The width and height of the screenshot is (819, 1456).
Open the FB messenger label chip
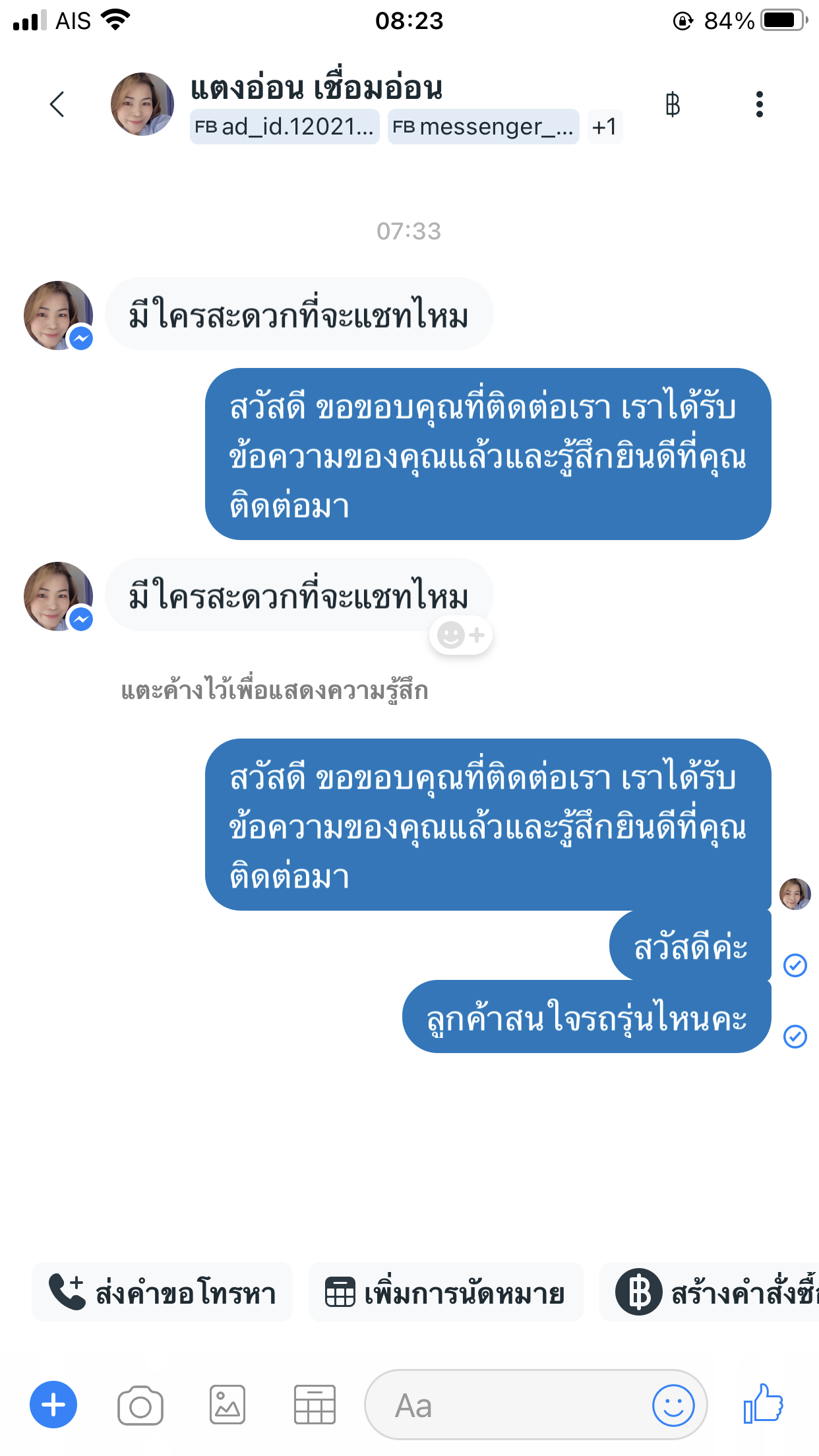tap(483, 127)
